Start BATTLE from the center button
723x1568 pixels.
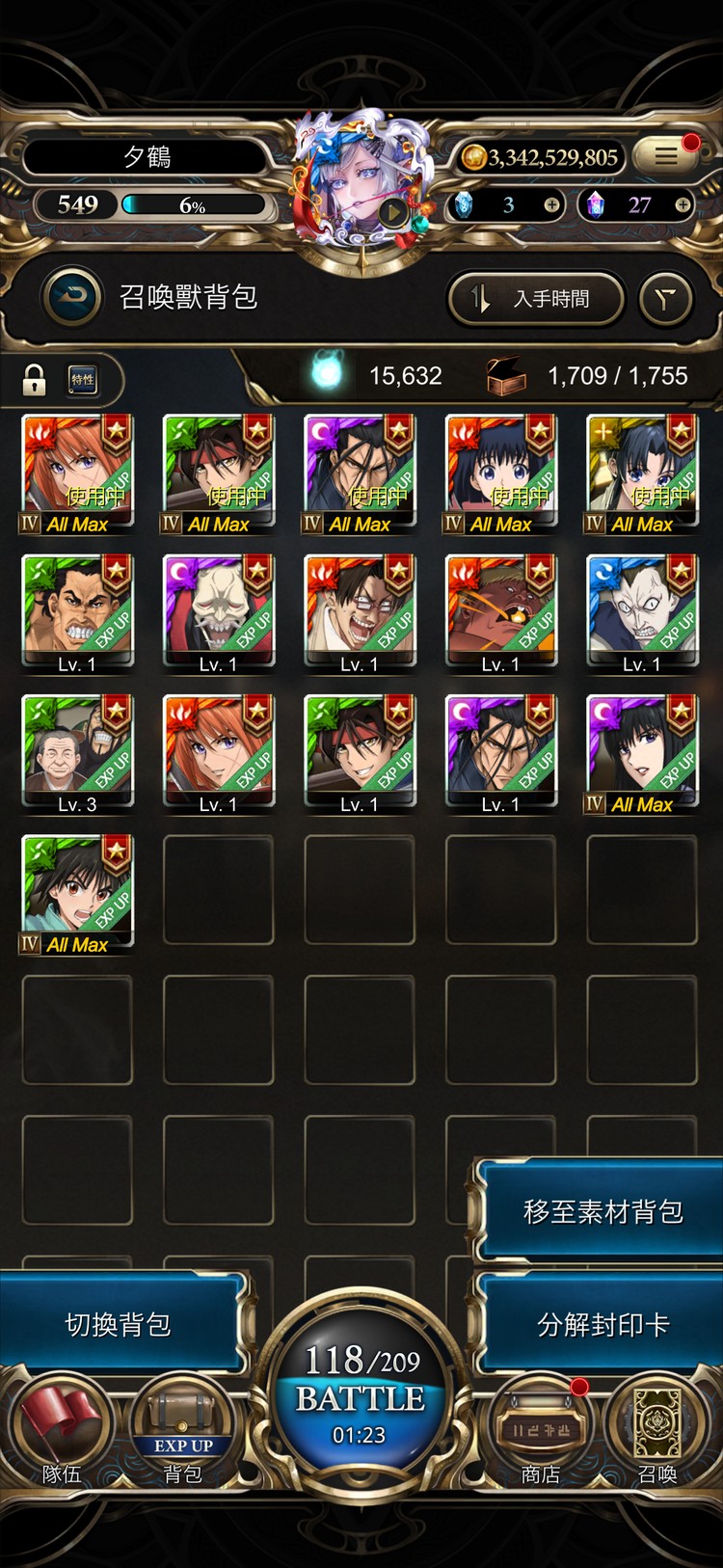[x=360, y=1393]
